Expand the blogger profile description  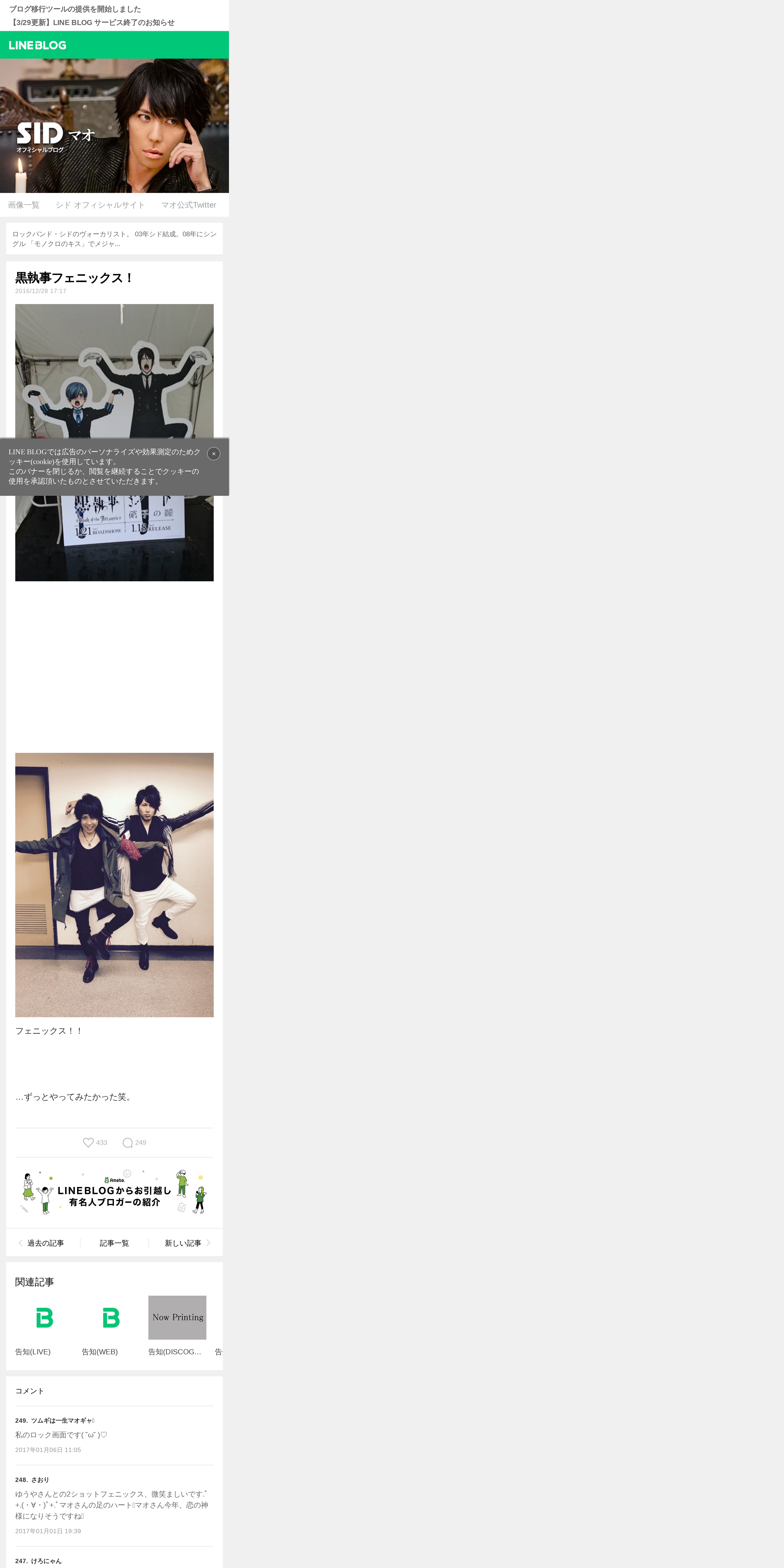114,239
